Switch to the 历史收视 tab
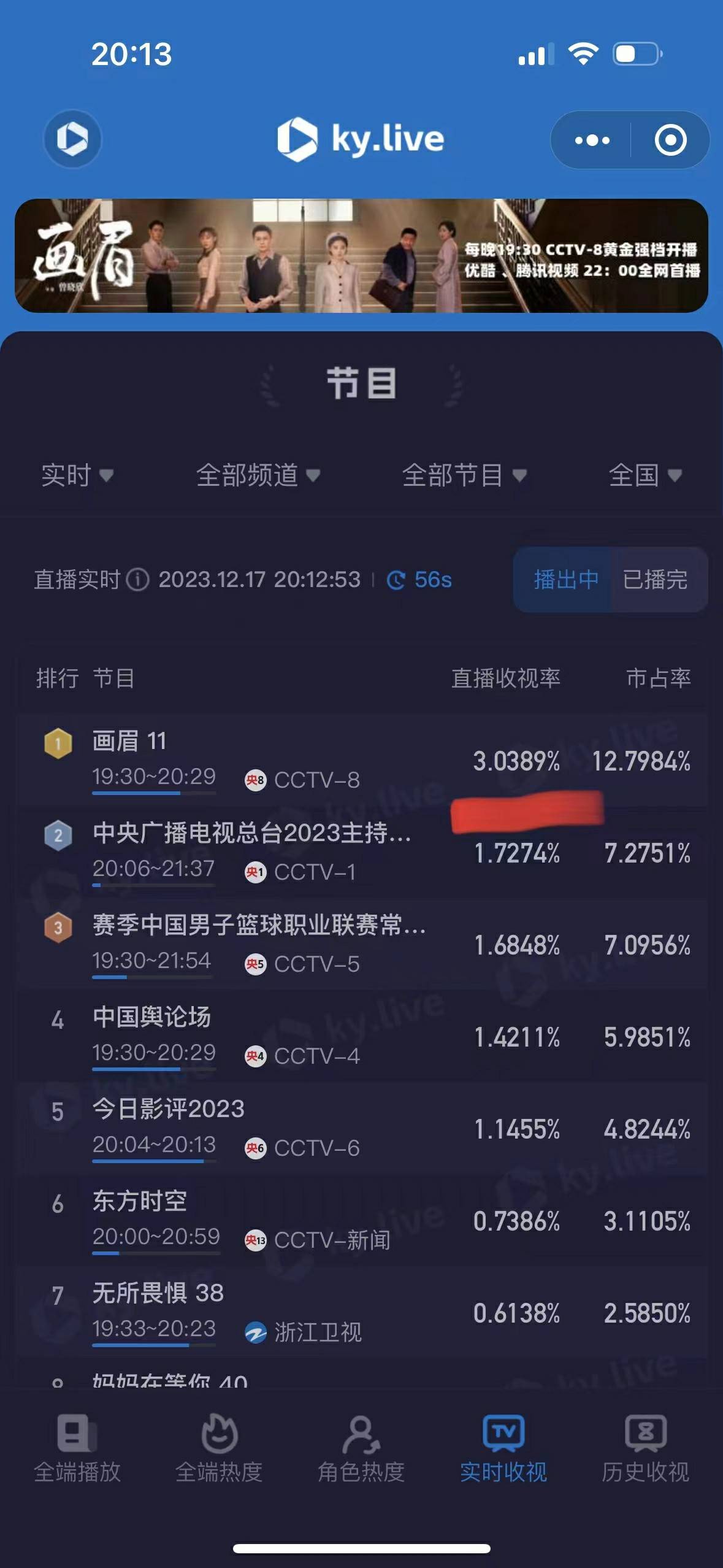The width and height of the screenshot is (723, 1568). click(x=645, y=1448)
